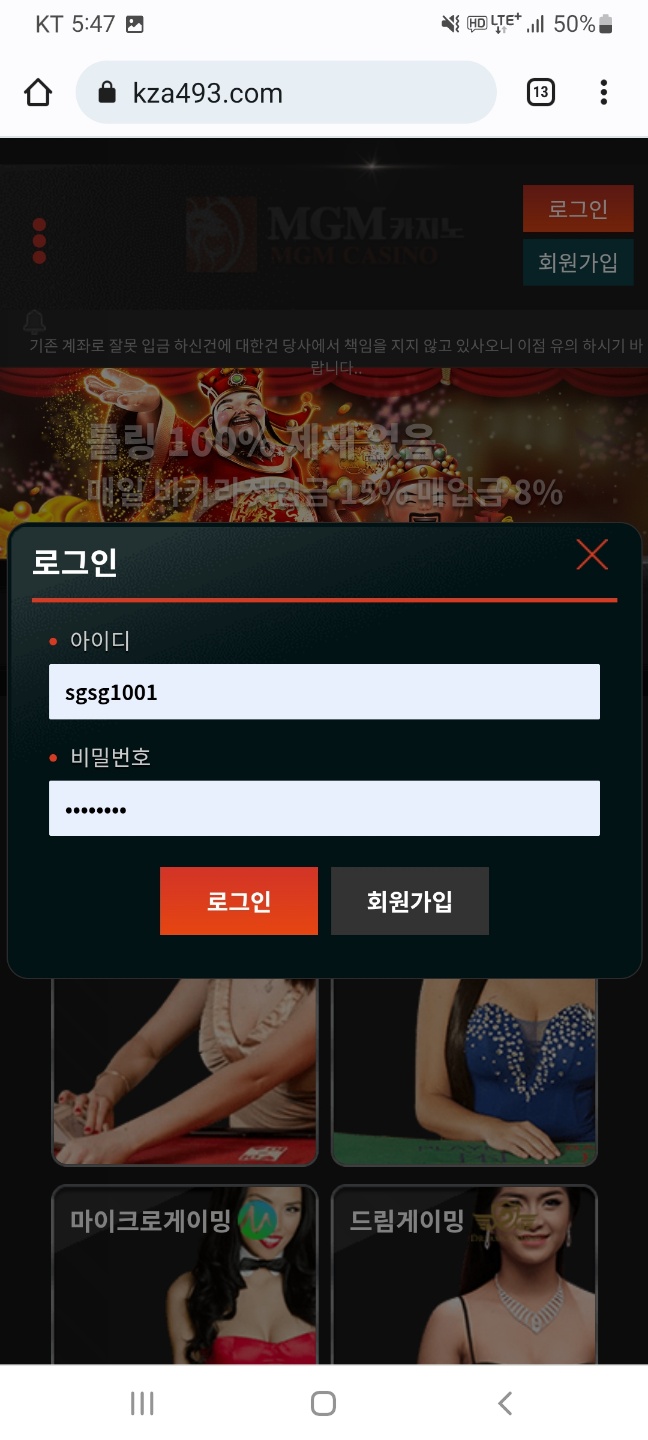
Task: Tap the 아이디 input field
Action: pyautogui.click(x=324, y=692)
